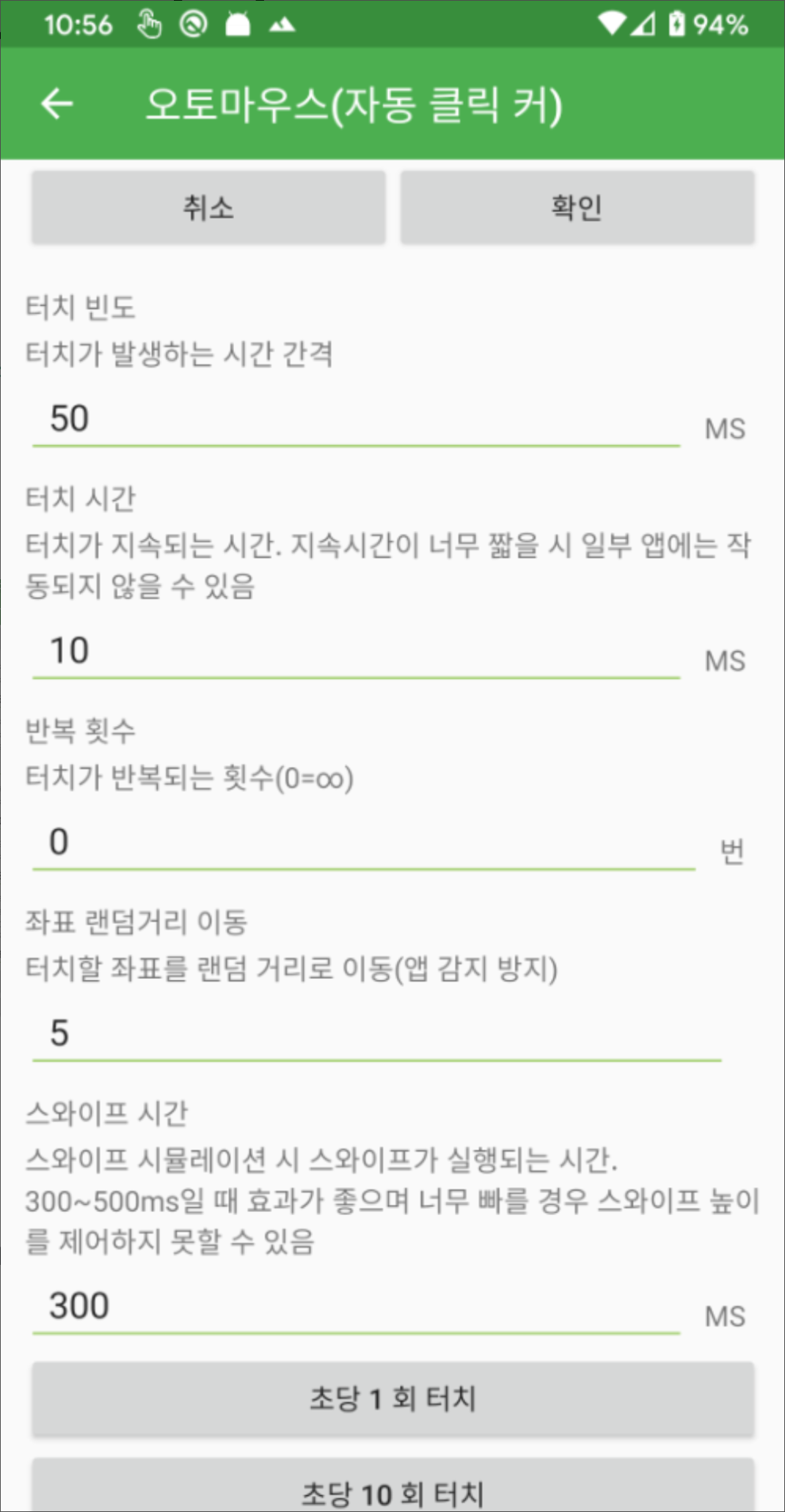Tap the swipe time field showing 300 MS
Image resolution: width=785 pixels, height=1512 pixels.
click(356, 1307)
